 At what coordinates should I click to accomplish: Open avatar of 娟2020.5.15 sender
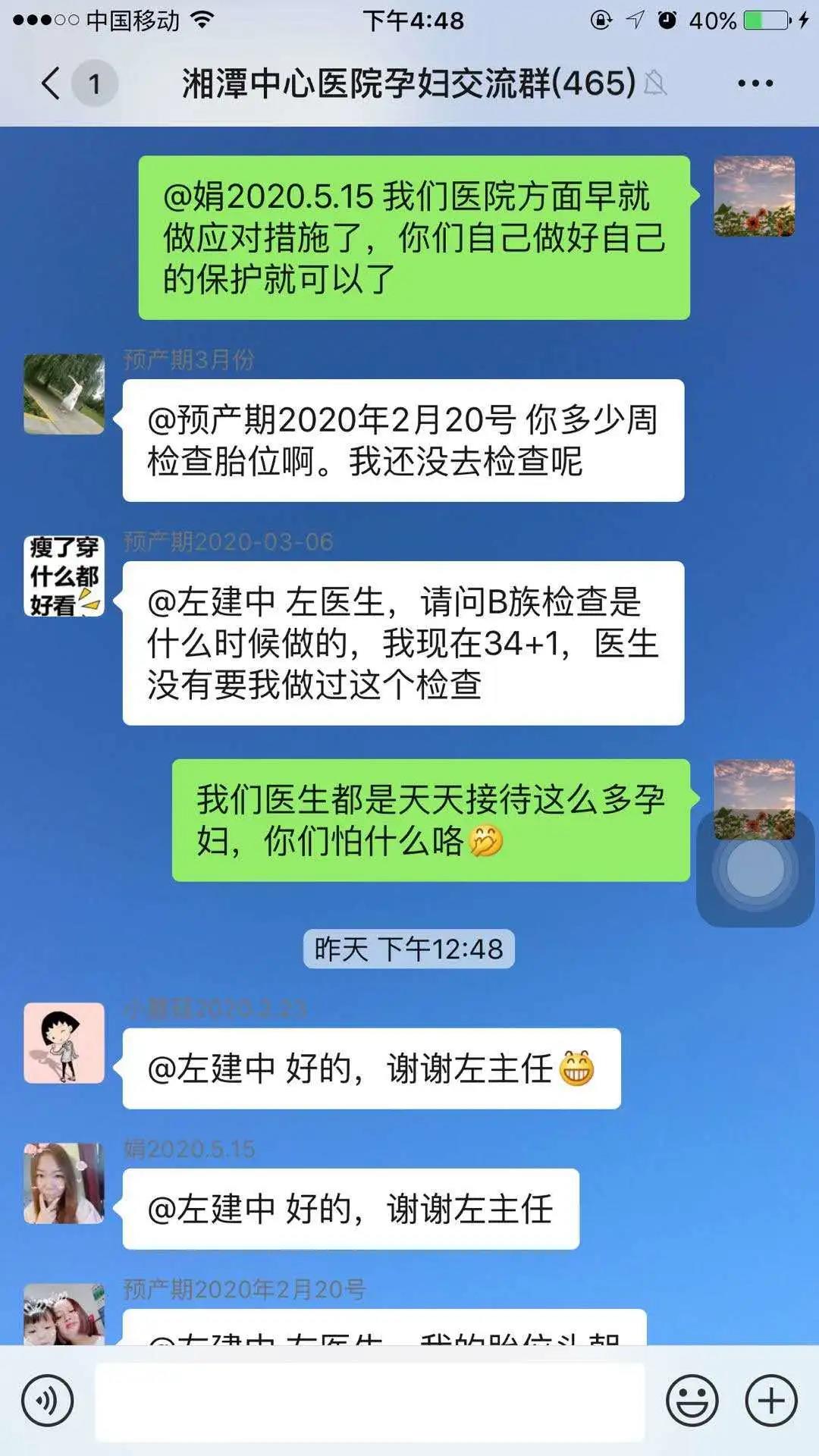click(64, 1183)
